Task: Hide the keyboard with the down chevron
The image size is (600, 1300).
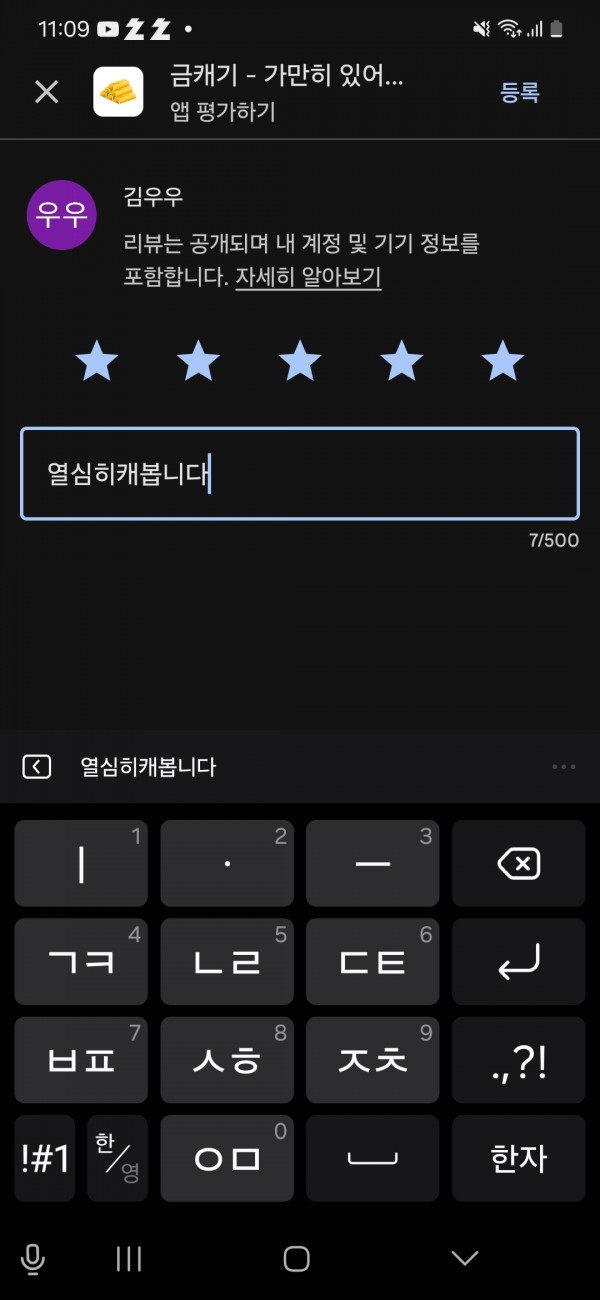Action: (x=465, y=1258)
